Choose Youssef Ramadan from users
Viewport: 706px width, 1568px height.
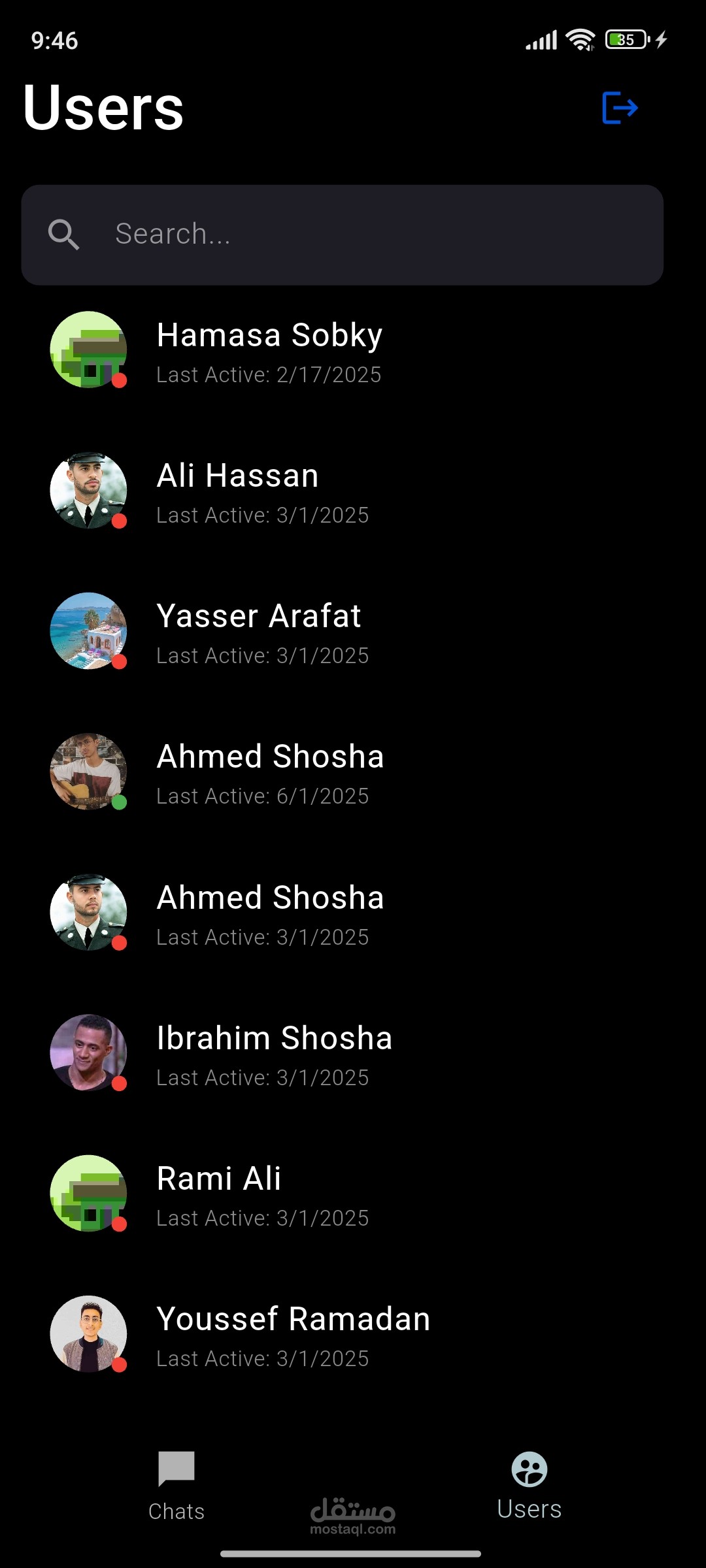click(x=294, y=1335)
